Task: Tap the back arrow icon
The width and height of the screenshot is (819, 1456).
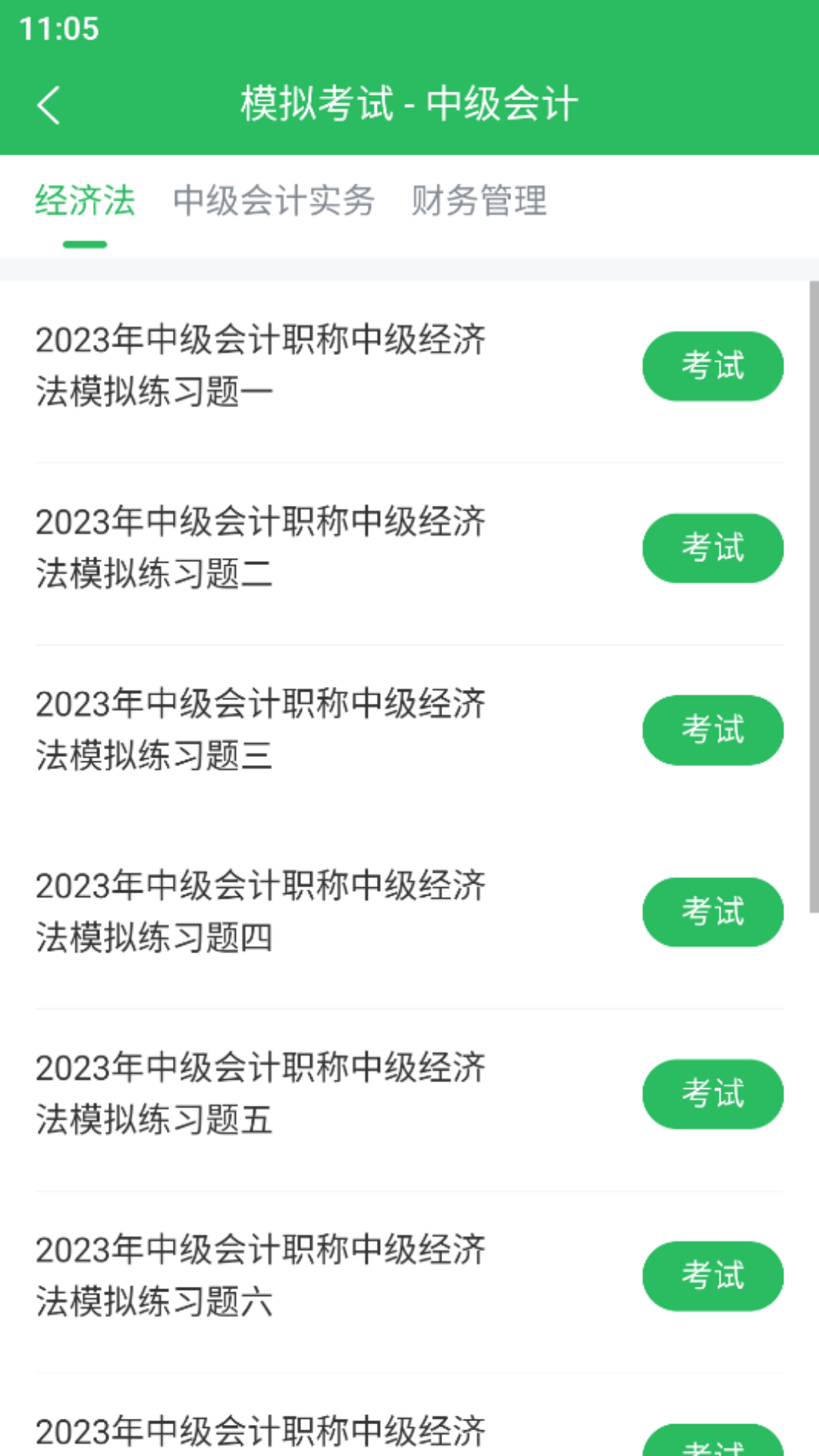Action: [50, 105]
